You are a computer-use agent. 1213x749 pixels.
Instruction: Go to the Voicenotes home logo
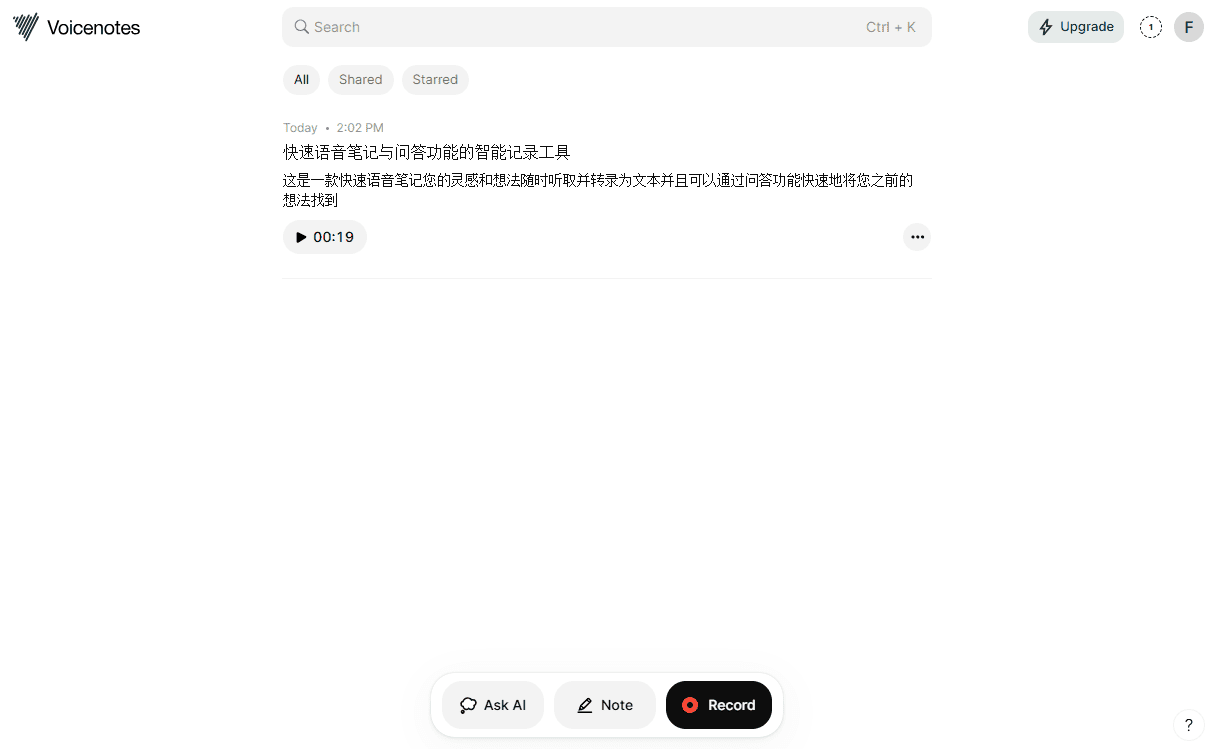click(x=77, y=27)
